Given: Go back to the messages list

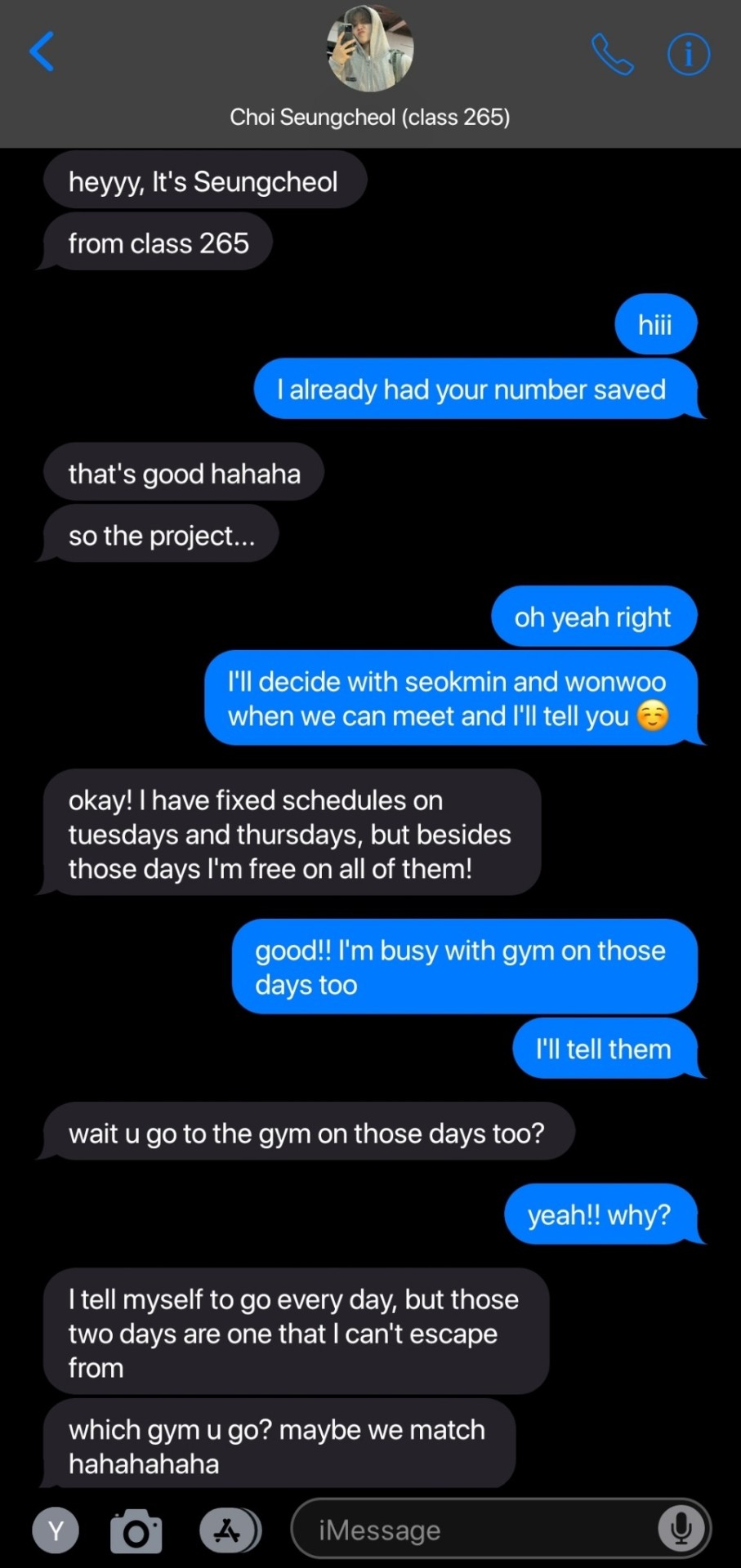Looking at the screenshot, I should [42, 52].
